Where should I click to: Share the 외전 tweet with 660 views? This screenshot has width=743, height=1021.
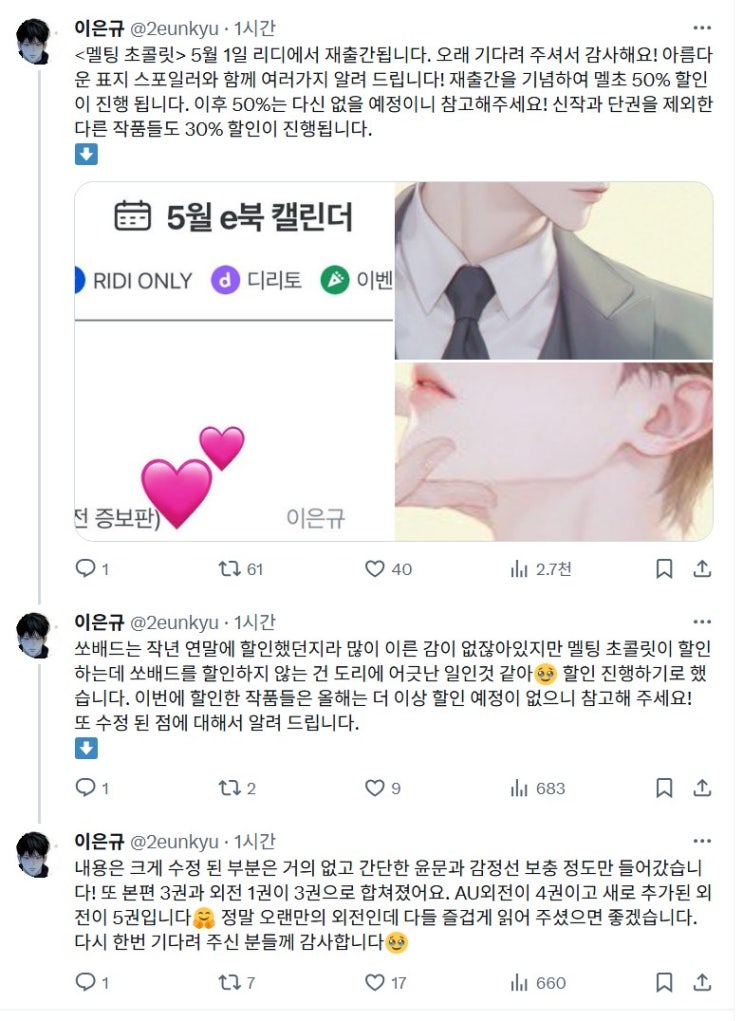[x=702, y=983]
